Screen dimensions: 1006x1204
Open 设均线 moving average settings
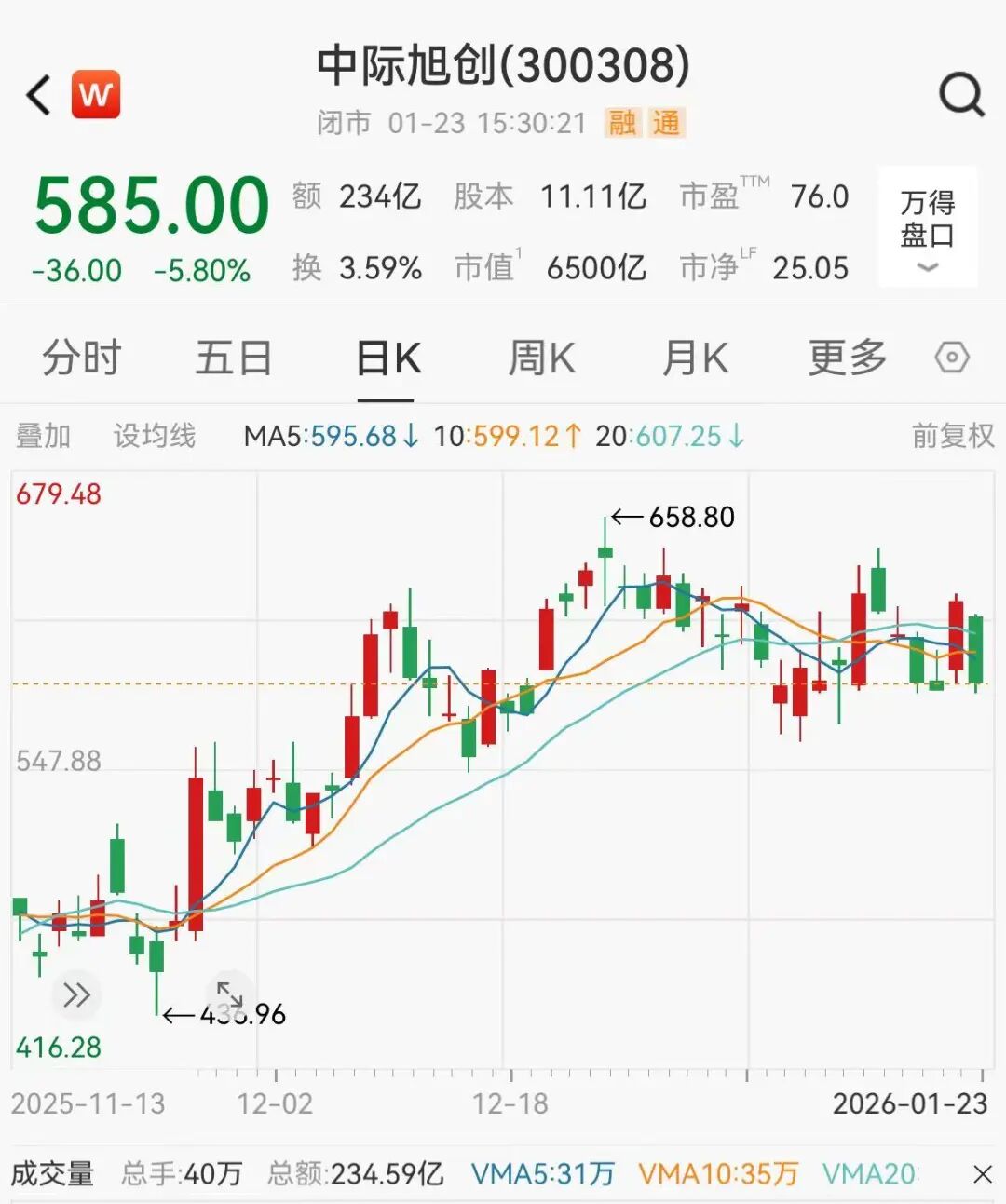[x=155, y=436]
